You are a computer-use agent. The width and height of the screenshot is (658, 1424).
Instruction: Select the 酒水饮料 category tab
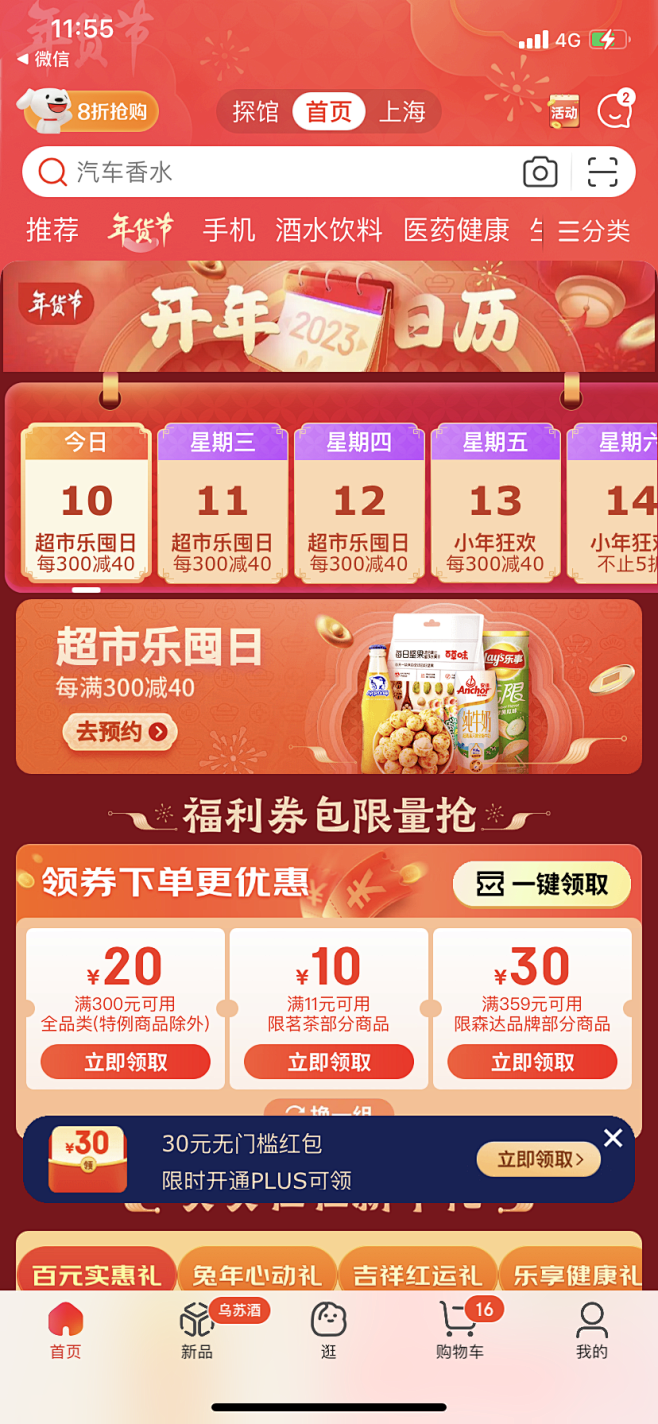click(x=329, y=230)
